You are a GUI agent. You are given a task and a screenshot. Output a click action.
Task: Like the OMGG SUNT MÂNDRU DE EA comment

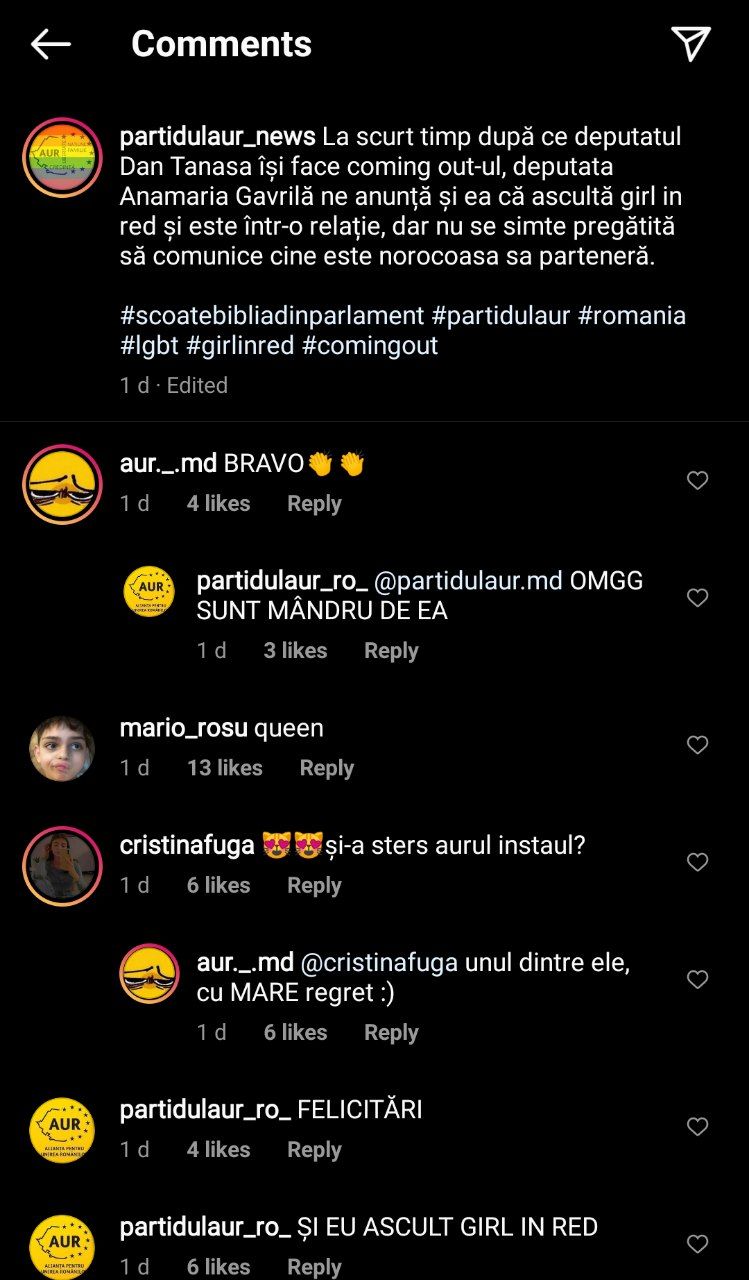697,598
